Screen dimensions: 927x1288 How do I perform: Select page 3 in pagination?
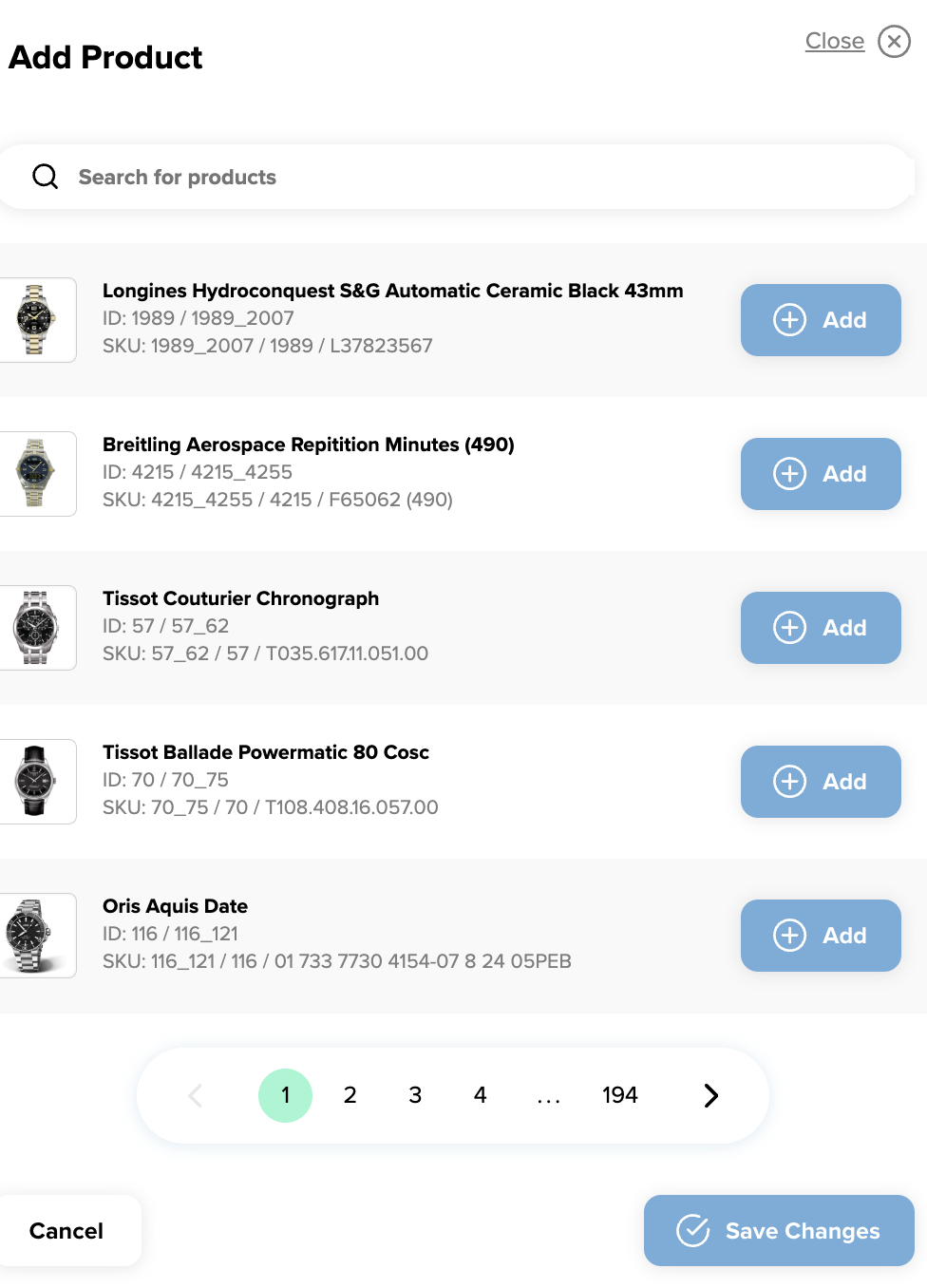[415, 1095]
